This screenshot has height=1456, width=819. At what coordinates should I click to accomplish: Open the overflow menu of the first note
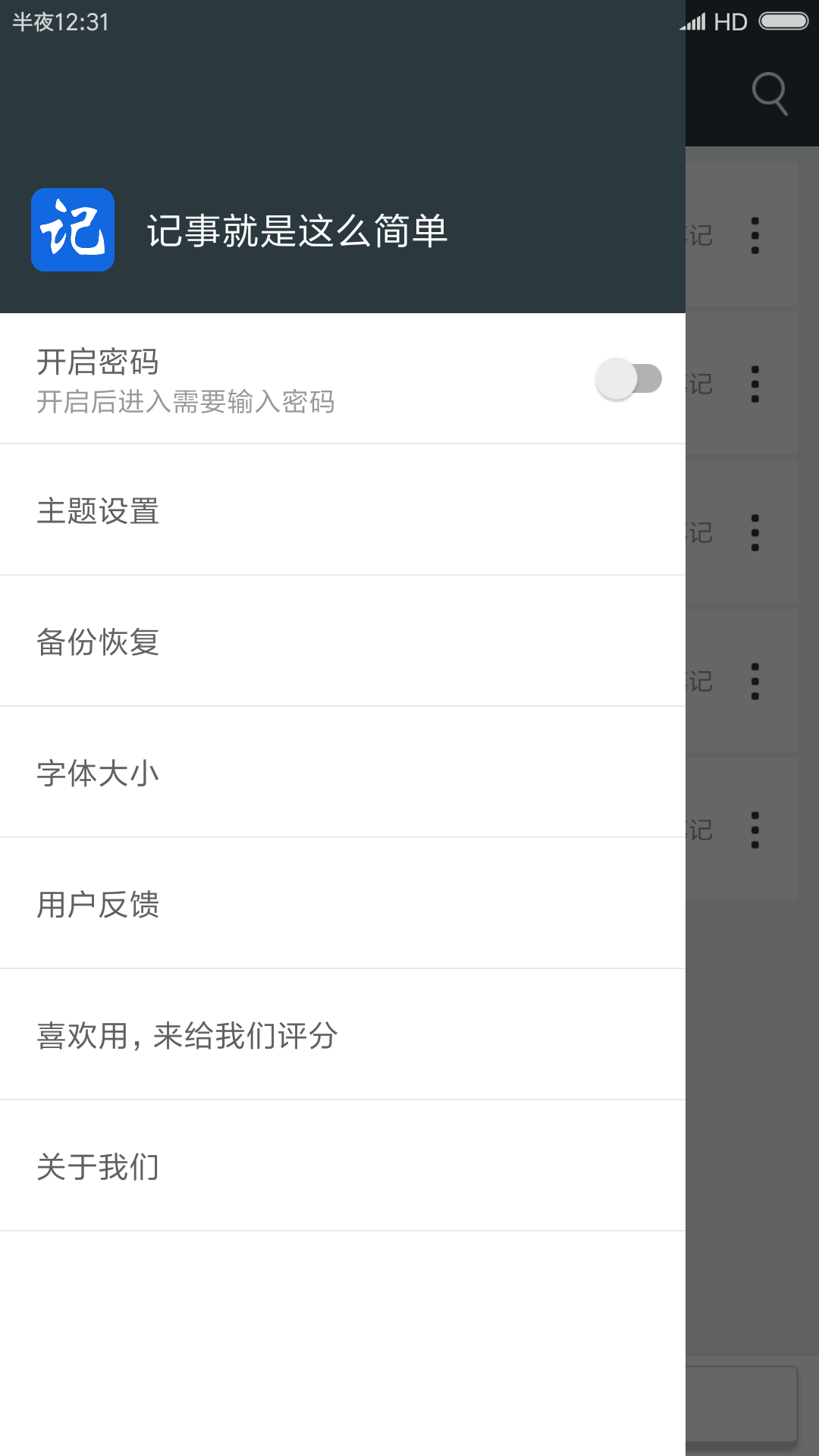(x=755, y=235)
